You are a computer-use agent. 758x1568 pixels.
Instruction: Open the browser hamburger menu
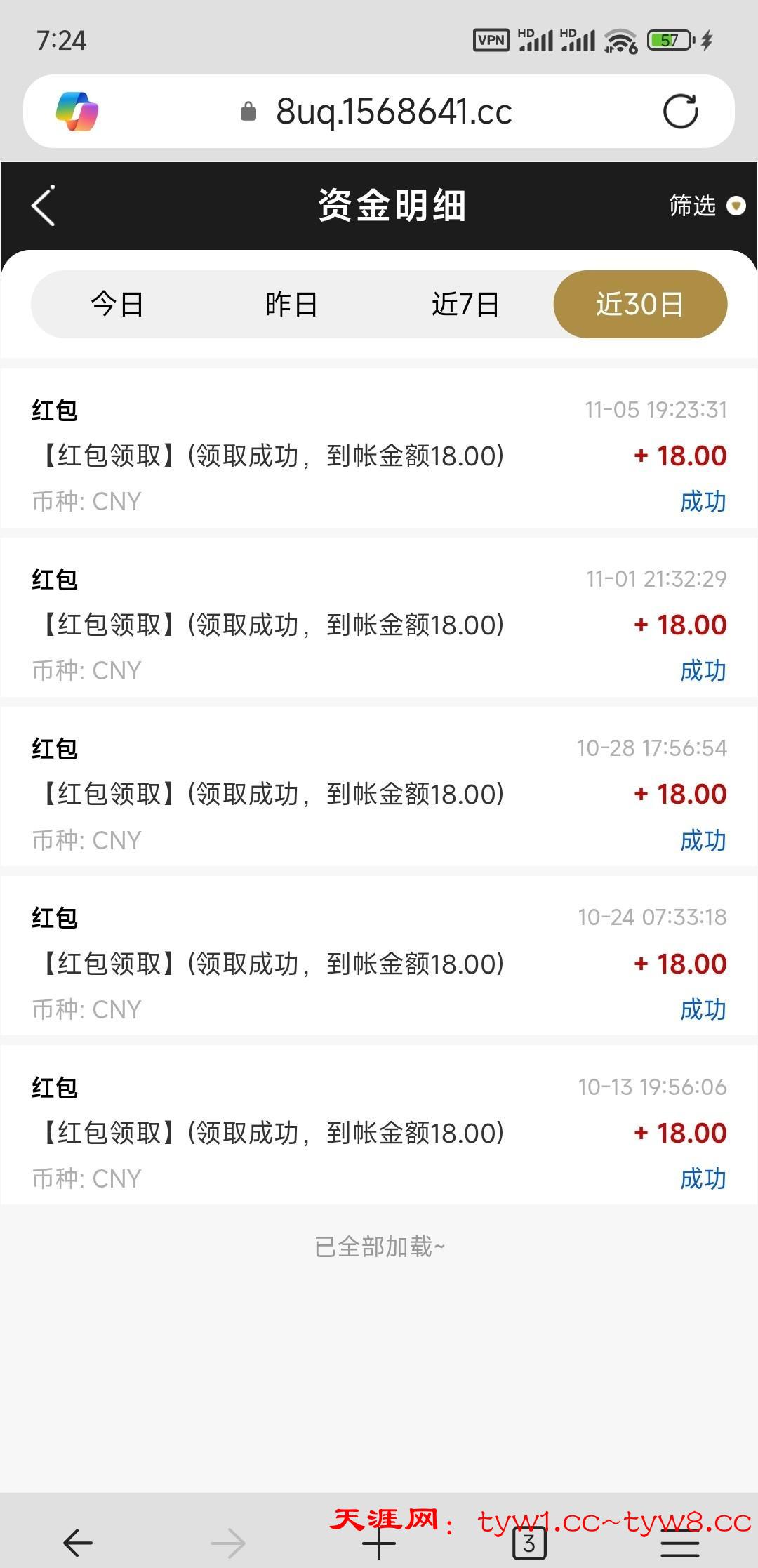coord(680,1543)
